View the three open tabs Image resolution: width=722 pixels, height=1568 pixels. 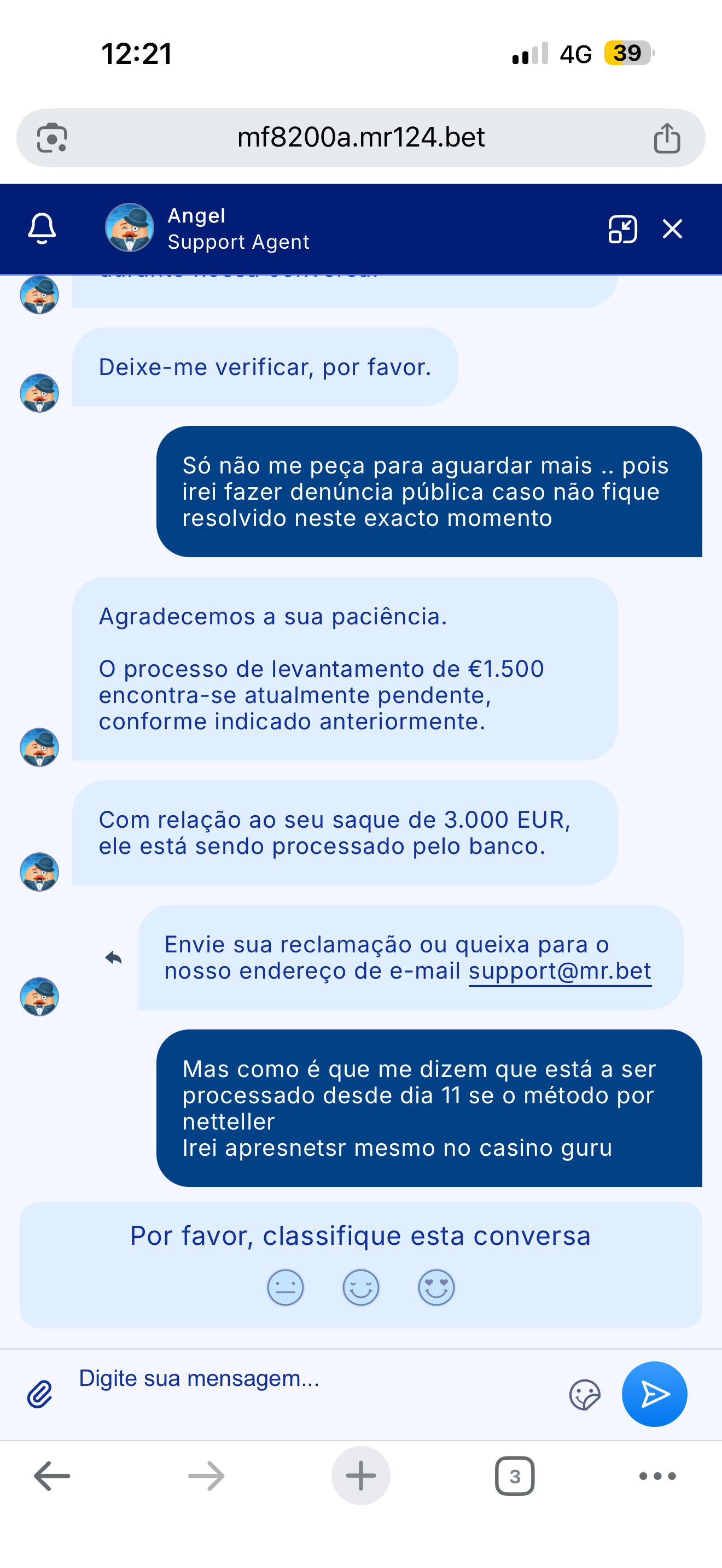(x=515, y=1476)
